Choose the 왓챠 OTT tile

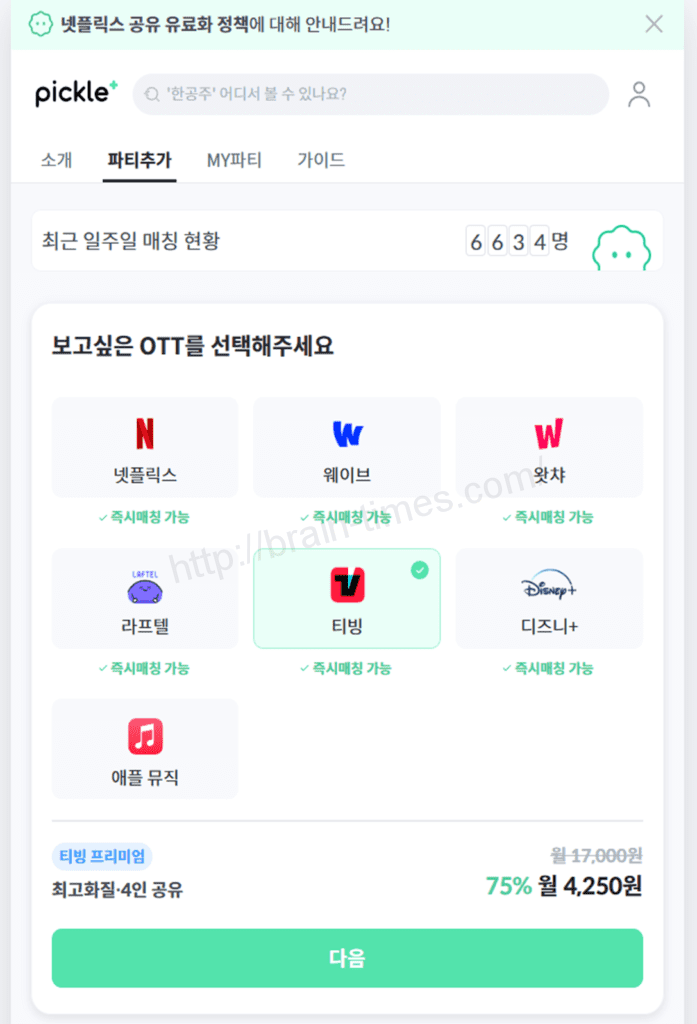click(x=549, y=447)
